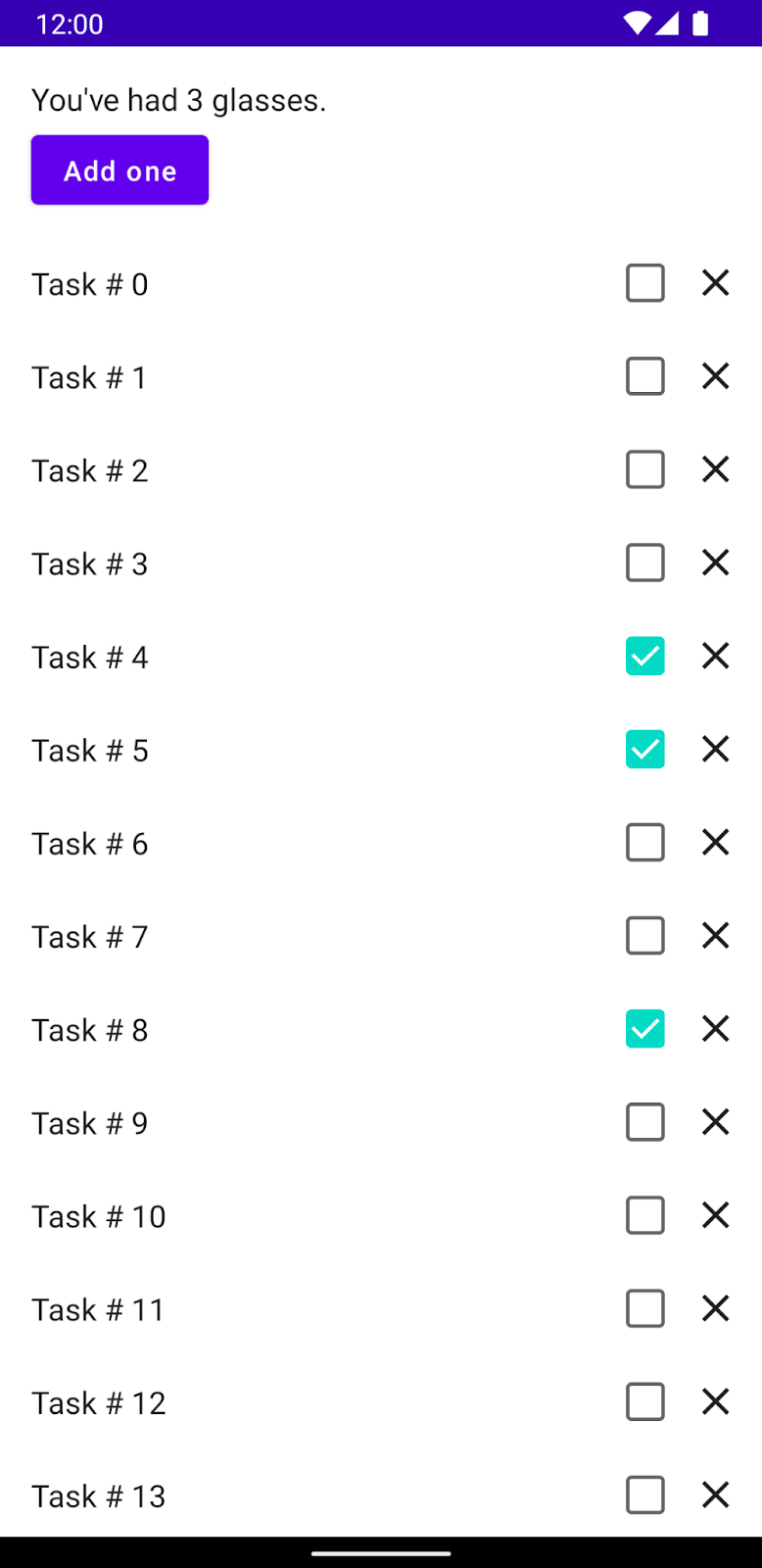Remove Task # 5 from the list
This screenshot has width=762, height=1568.
click(x=716, y=750)
